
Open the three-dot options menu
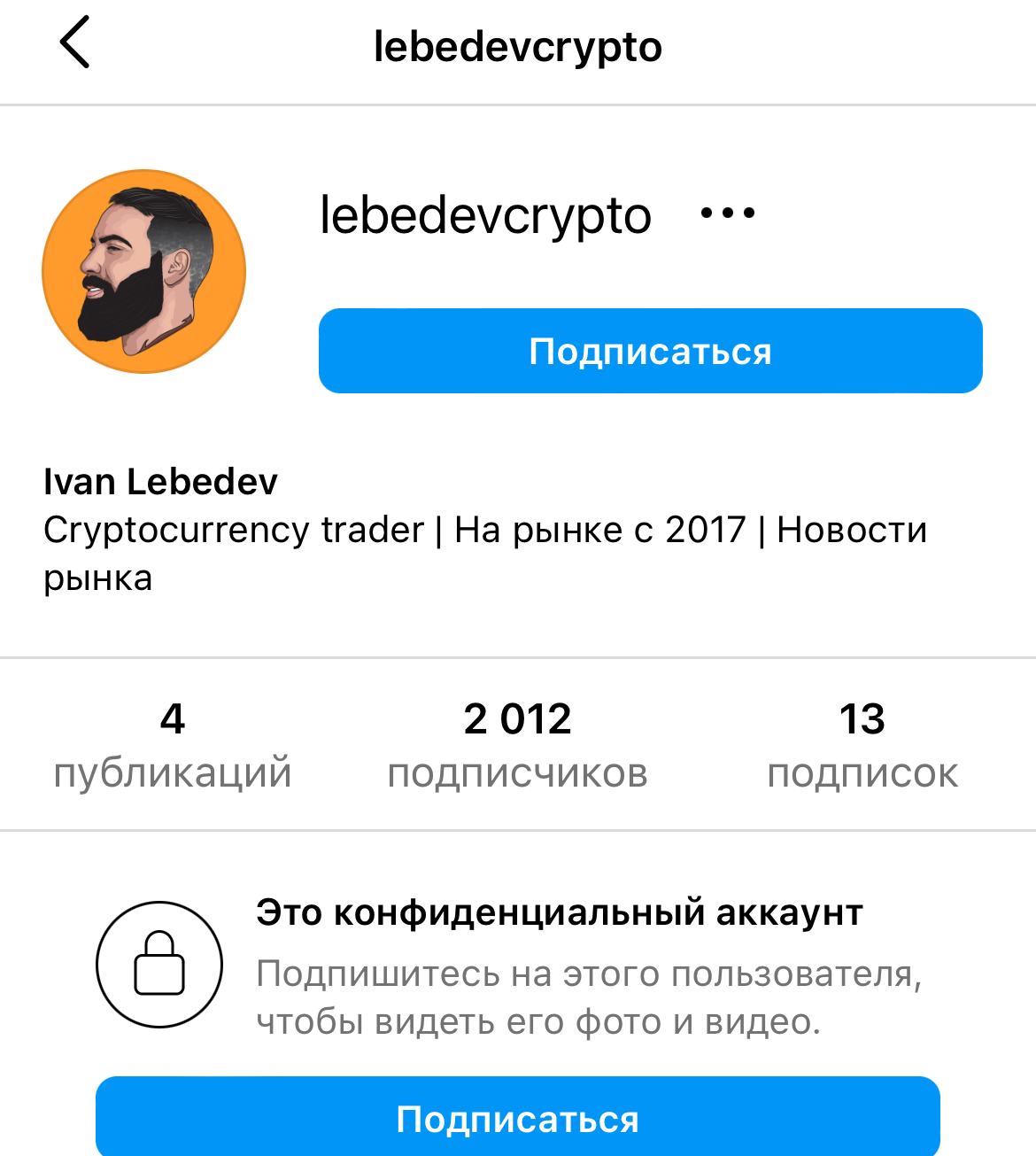(x=728, y=213)
